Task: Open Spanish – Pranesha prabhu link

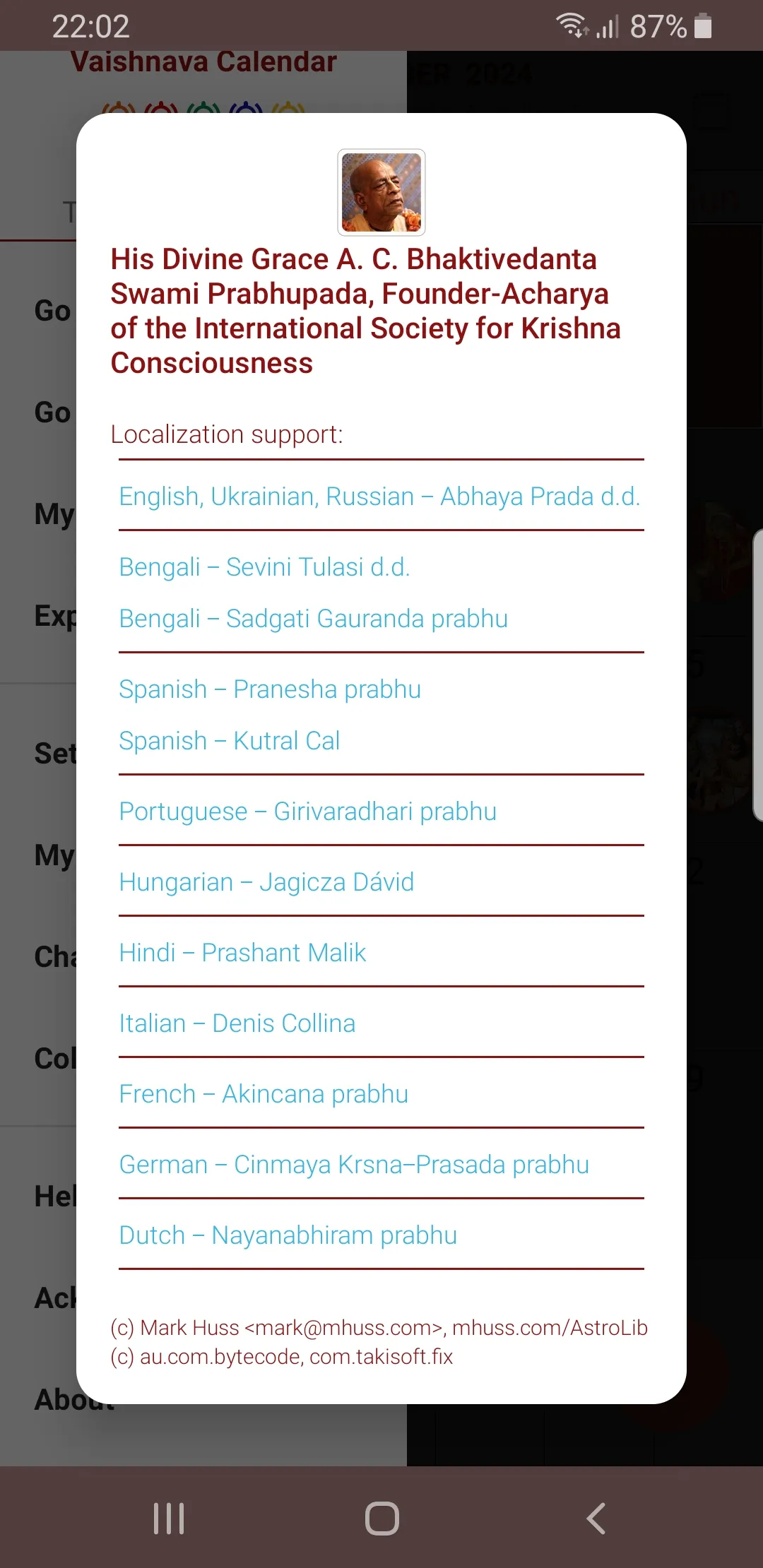Action: 270,689
